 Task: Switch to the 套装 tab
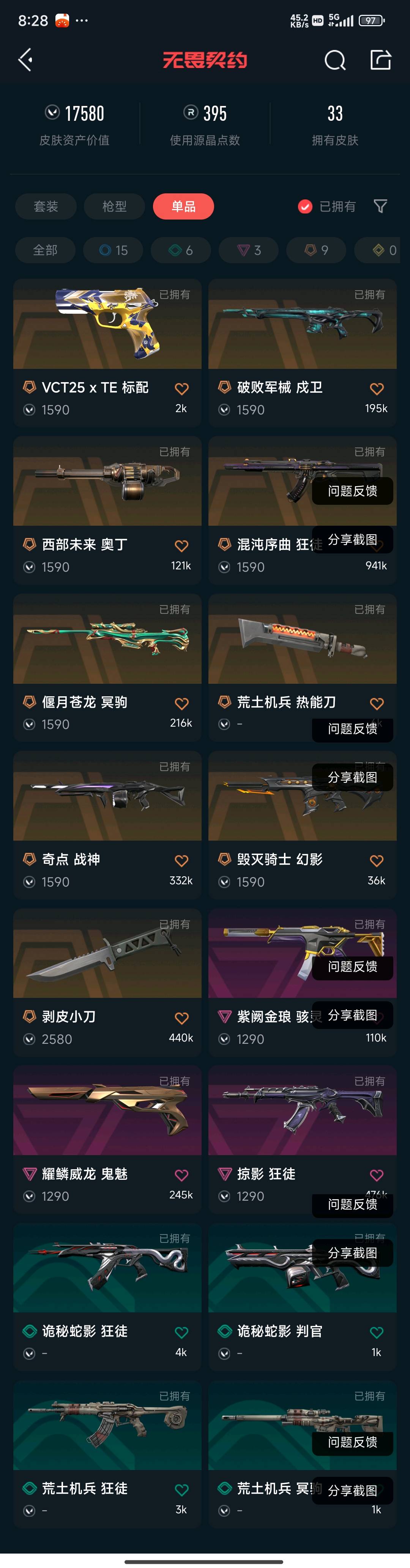[x=46, y=206]
